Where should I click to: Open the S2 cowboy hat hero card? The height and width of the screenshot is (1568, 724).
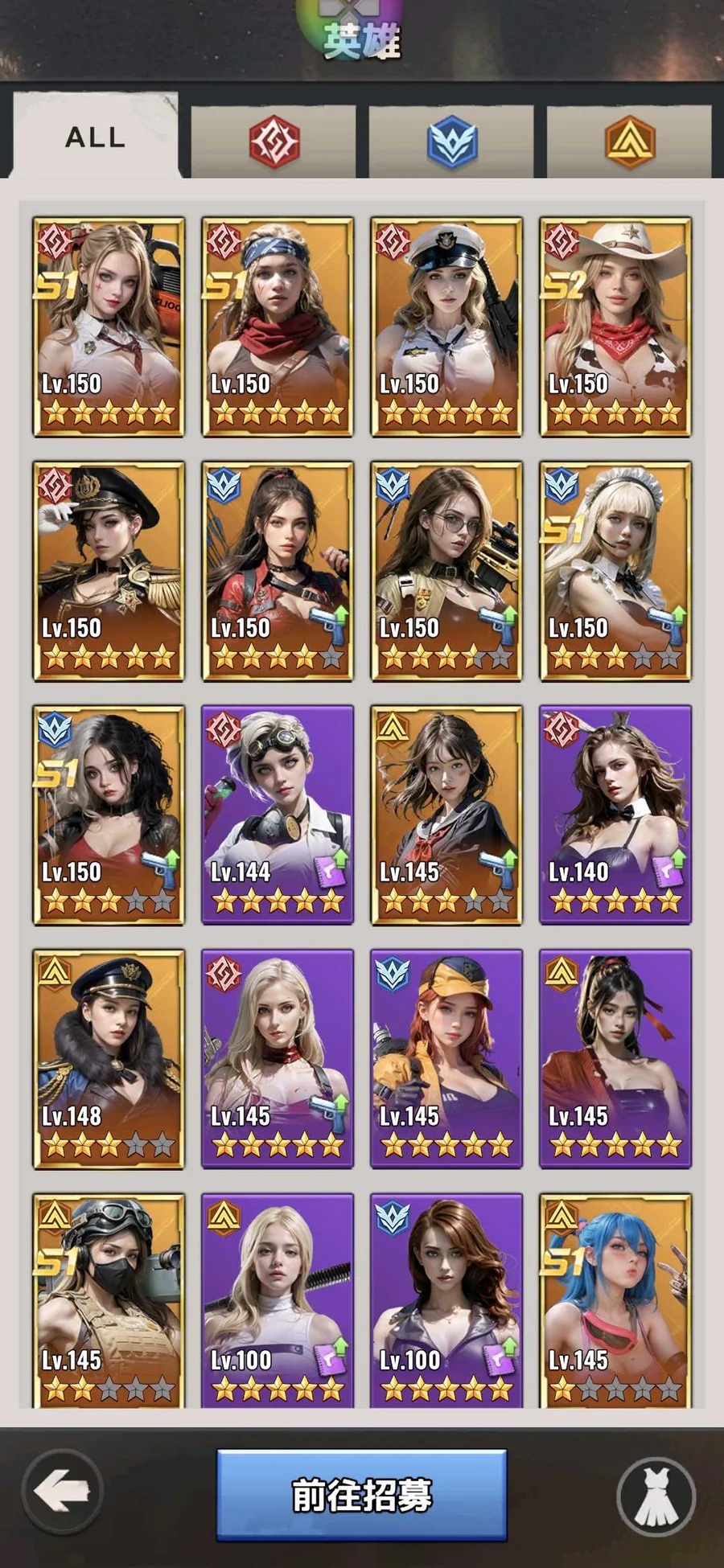tap(615, 326)
